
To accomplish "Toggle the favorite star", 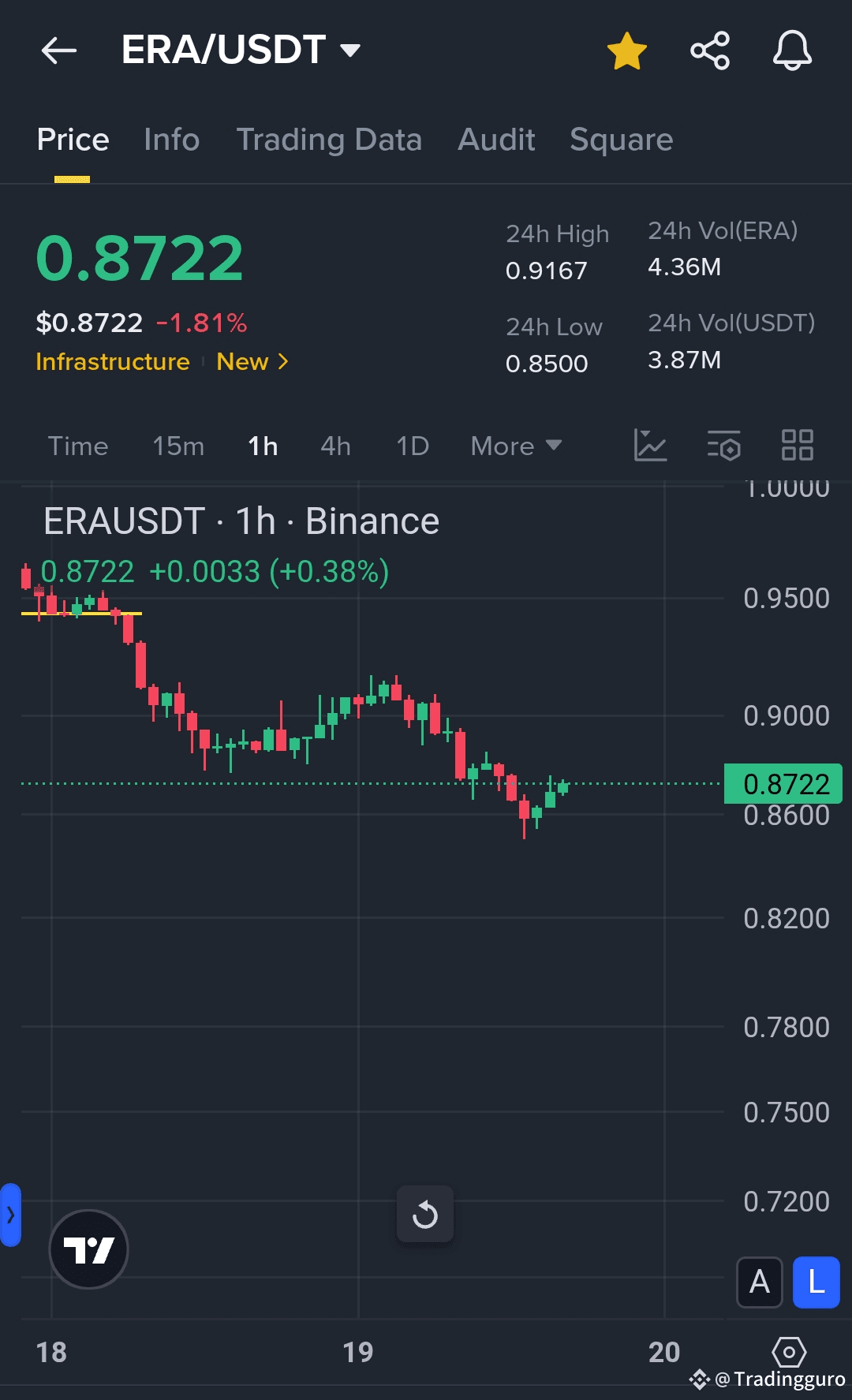I will 627,50.
